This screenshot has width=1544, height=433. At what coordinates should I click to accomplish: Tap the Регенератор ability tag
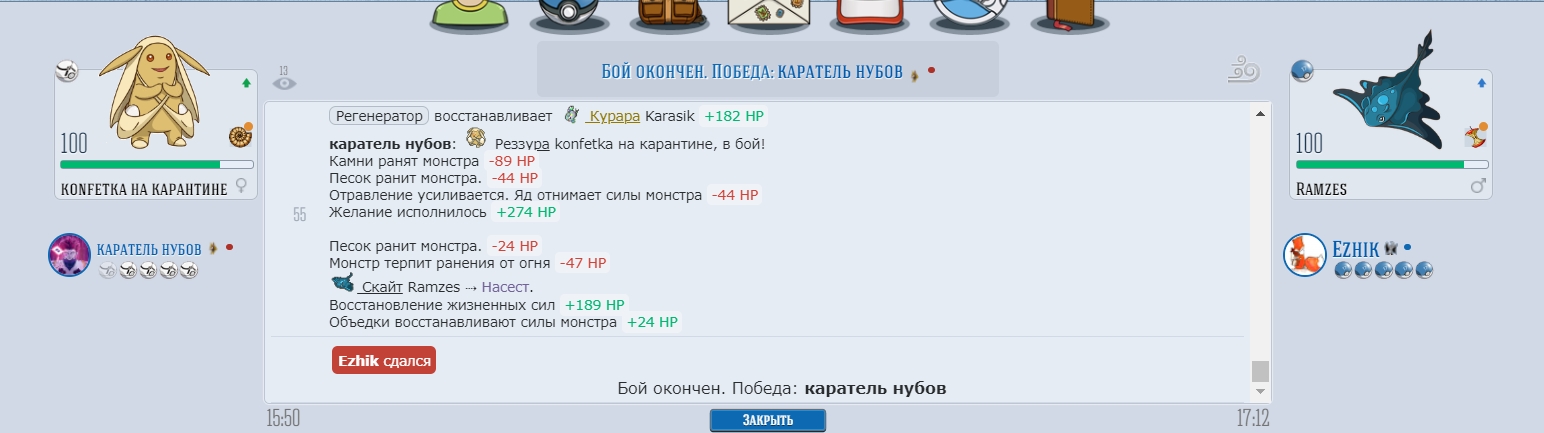pyautogui.click(x=379, y=116)
